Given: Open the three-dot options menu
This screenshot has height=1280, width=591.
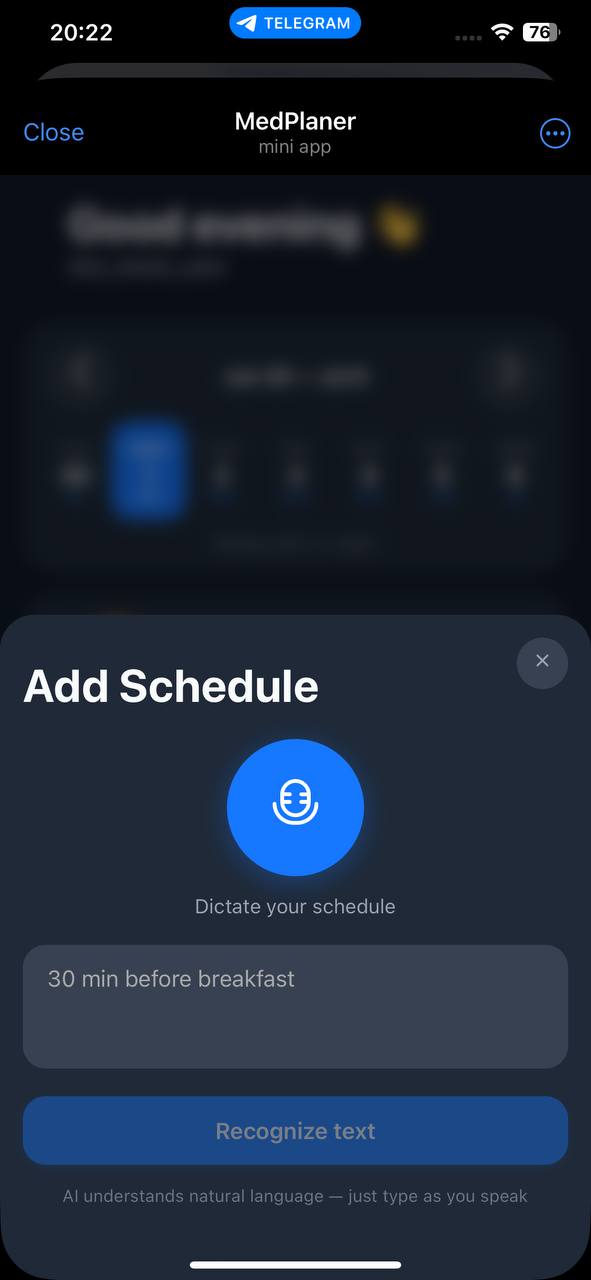Looking at the screenshot, I should coord(555,133).
